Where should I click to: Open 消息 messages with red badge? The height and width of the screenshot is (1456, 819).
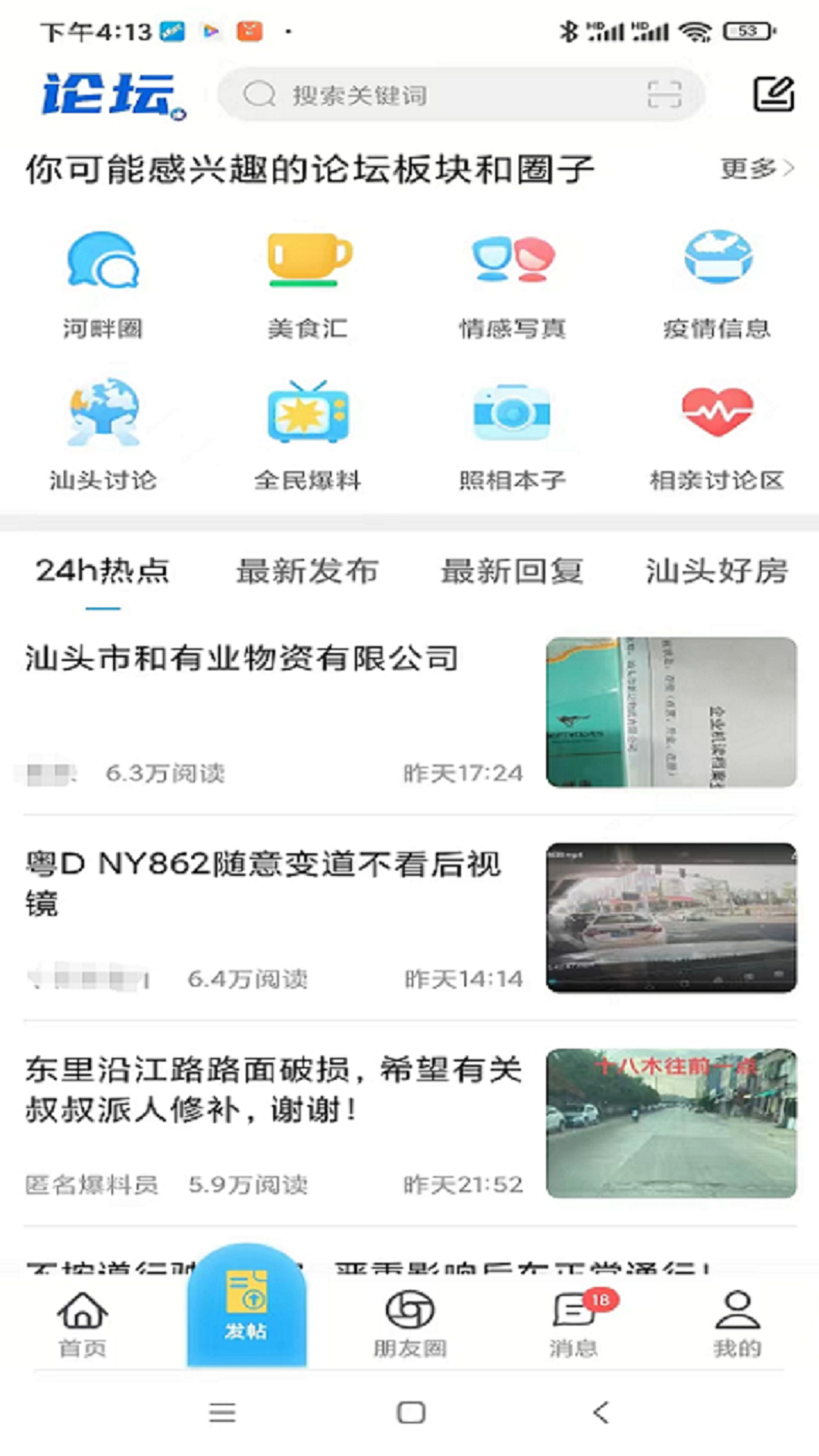(573, 1323)
